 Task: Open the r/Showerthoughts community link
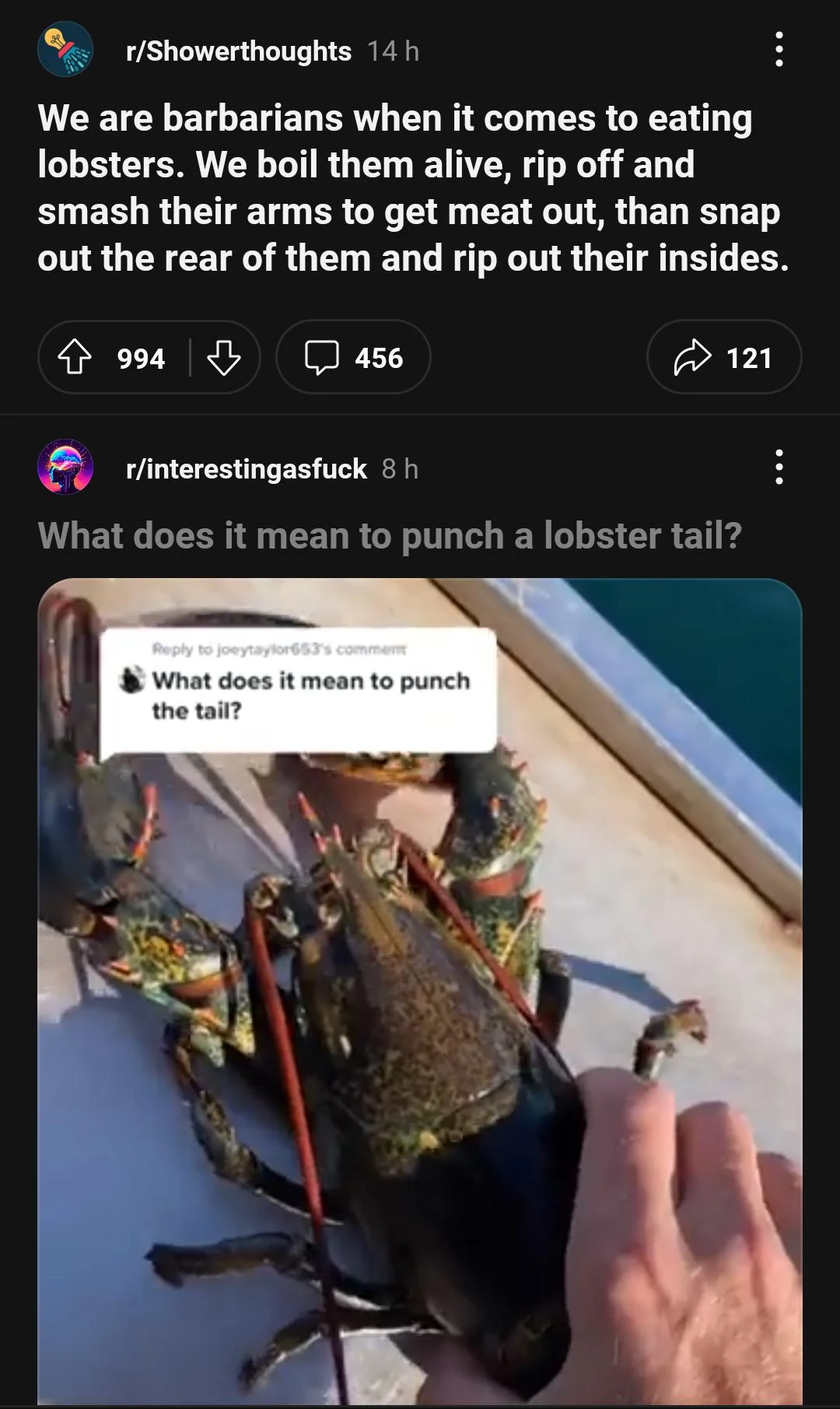(x=238, y=51)
